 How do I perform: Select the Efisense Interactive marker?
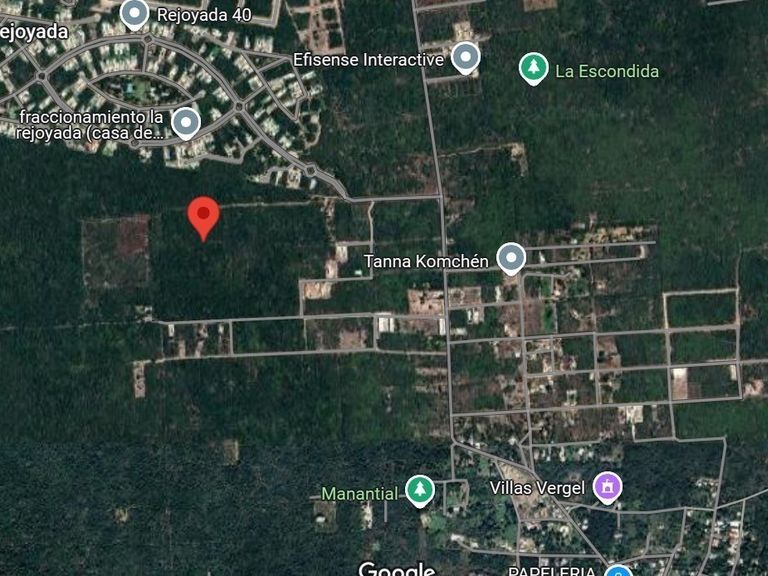(465, 57)
